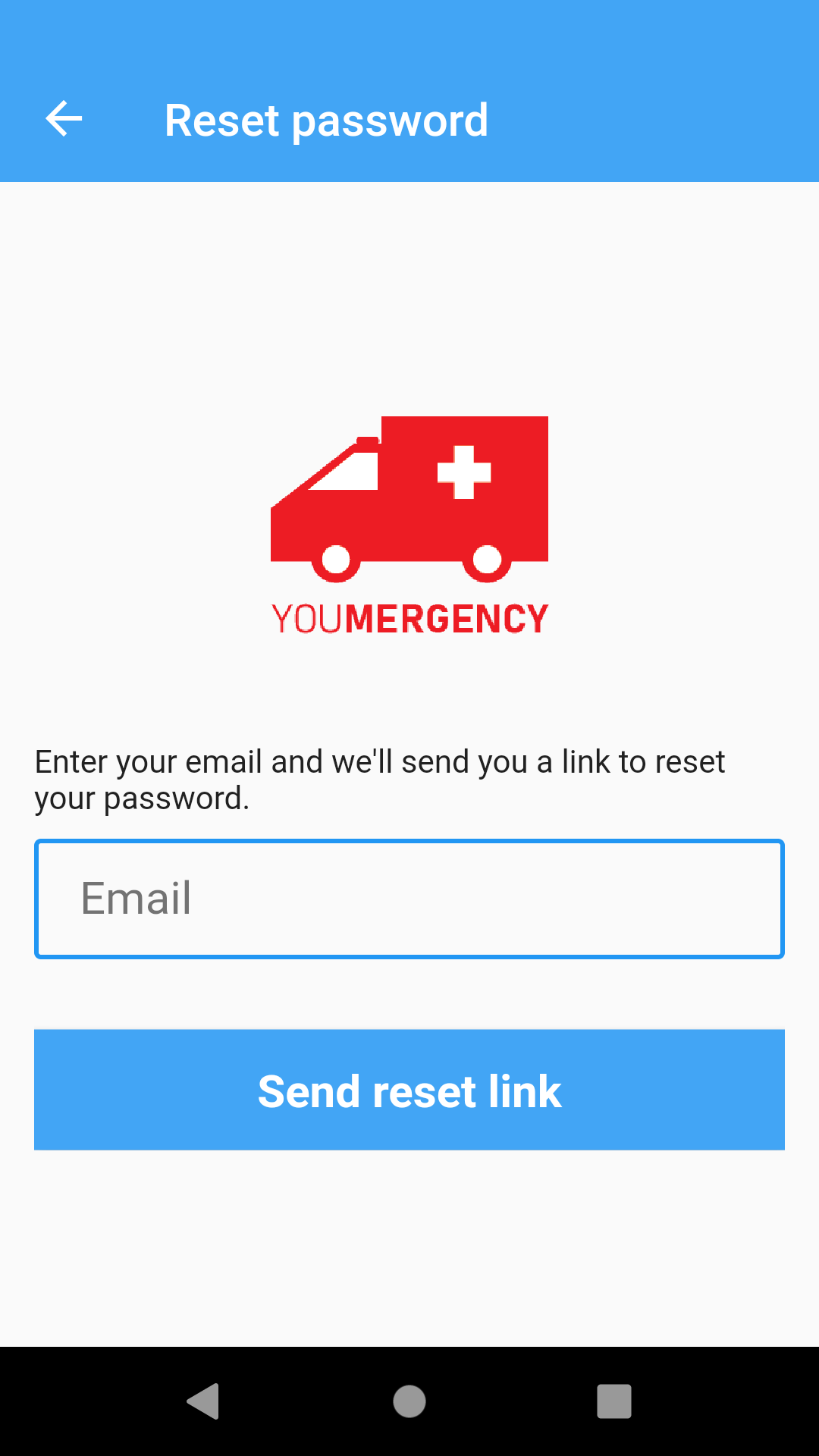Tap Send reset link button
819x1456 pixels.
409,1090
